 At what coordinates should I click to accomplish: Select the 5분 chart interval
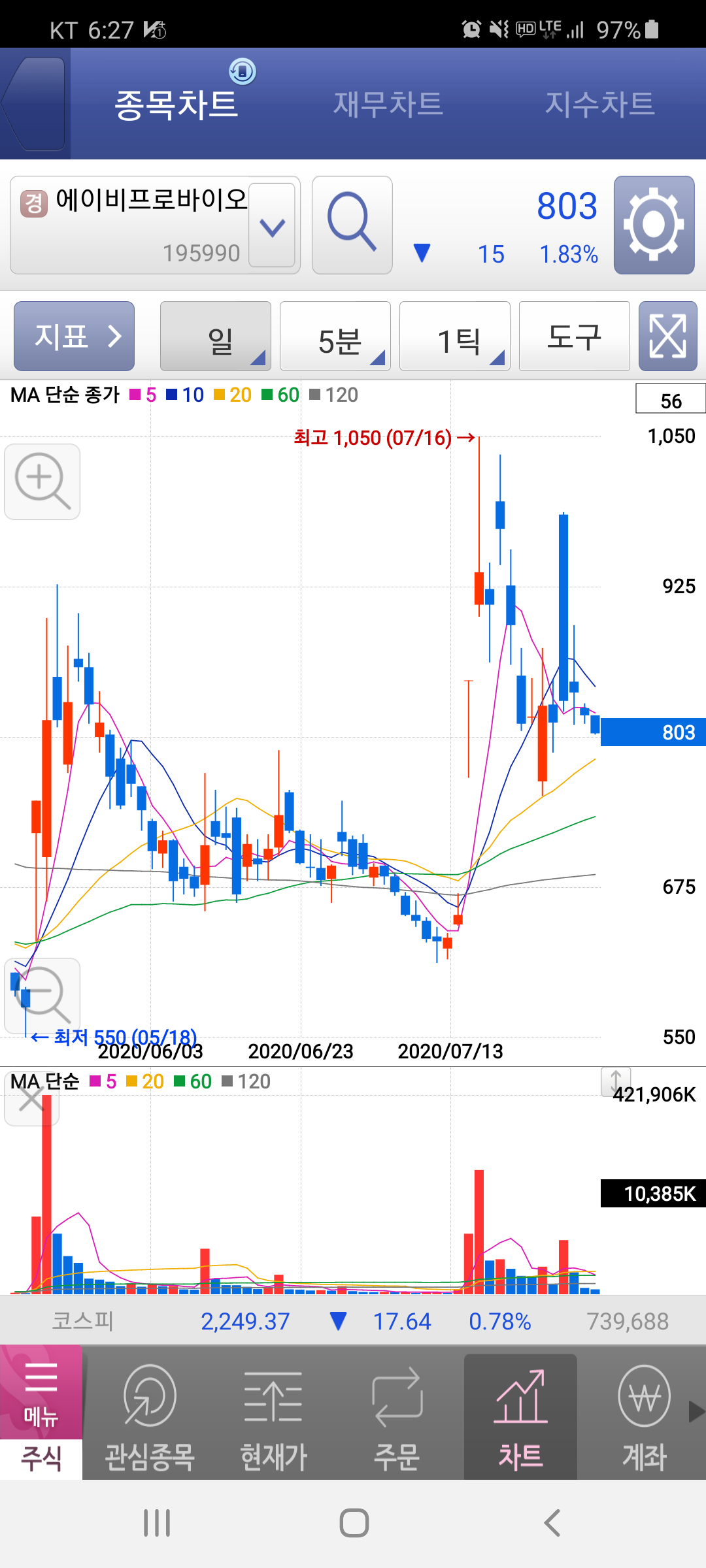[335, 336]
